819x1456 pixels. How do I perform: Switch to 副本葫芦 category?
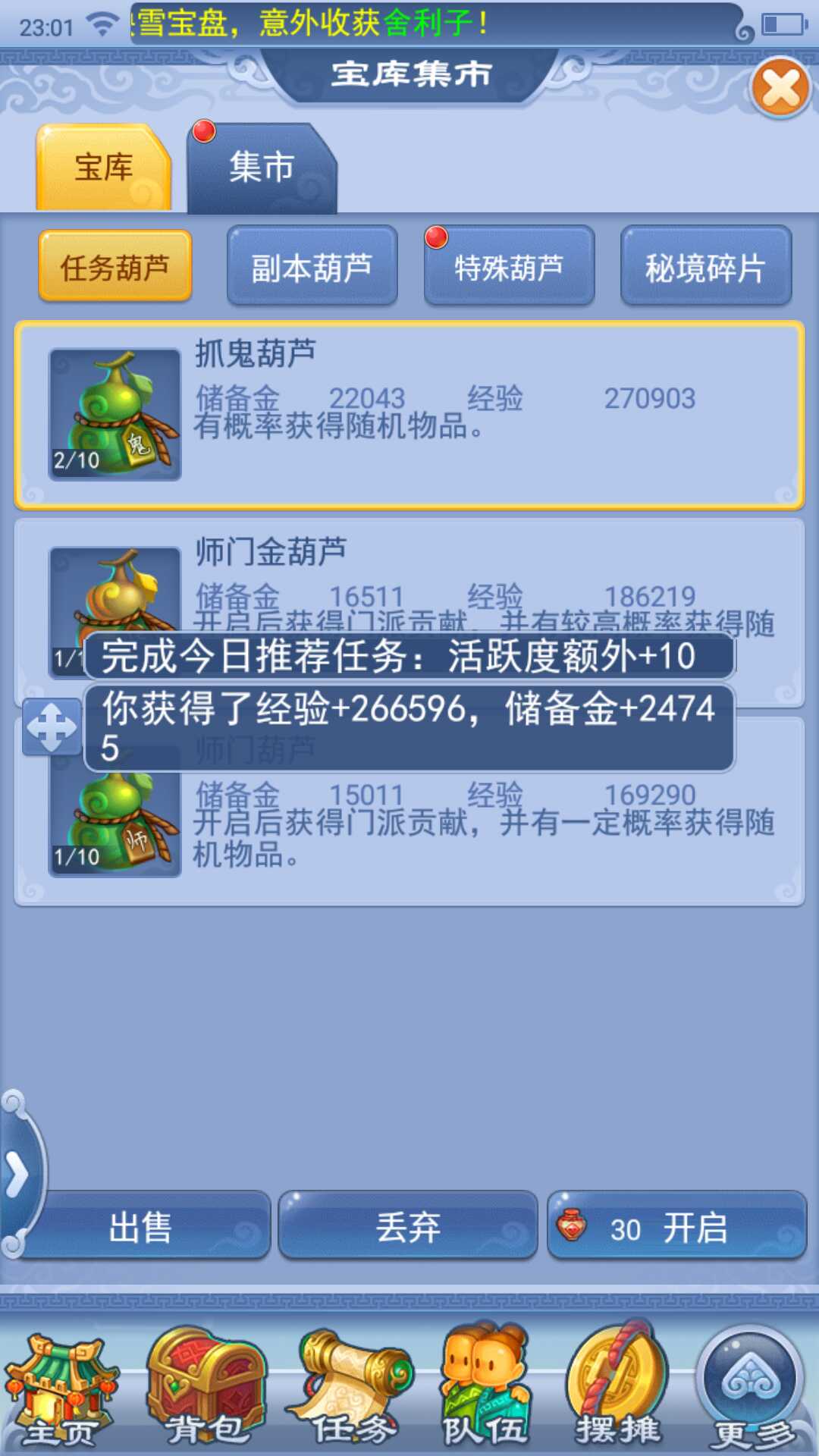pyautogui.click(x=312, y=267)
